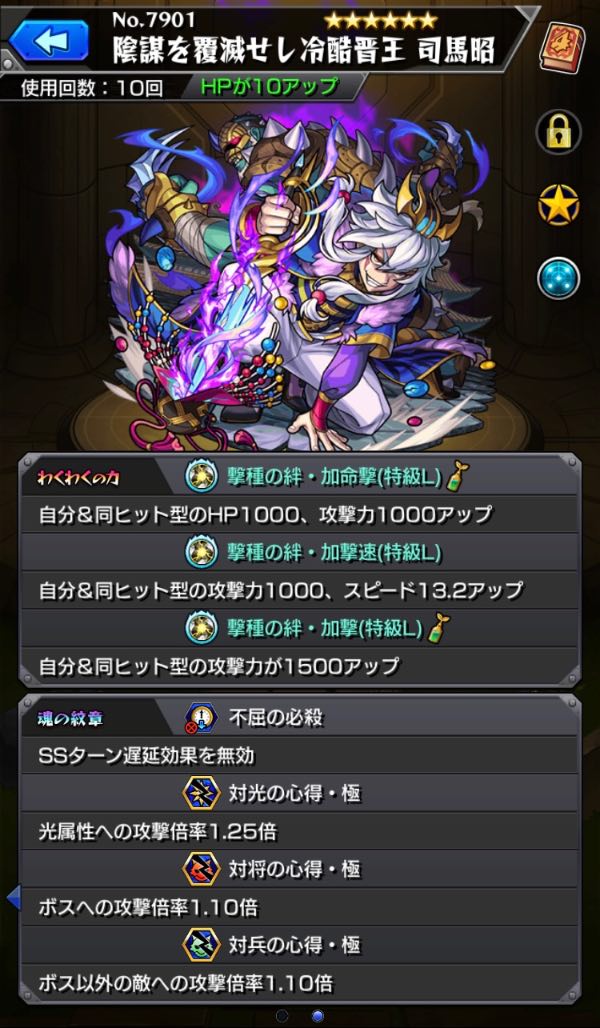
Task: Tap the left page arrow
Action: click(x=13, y=898)
